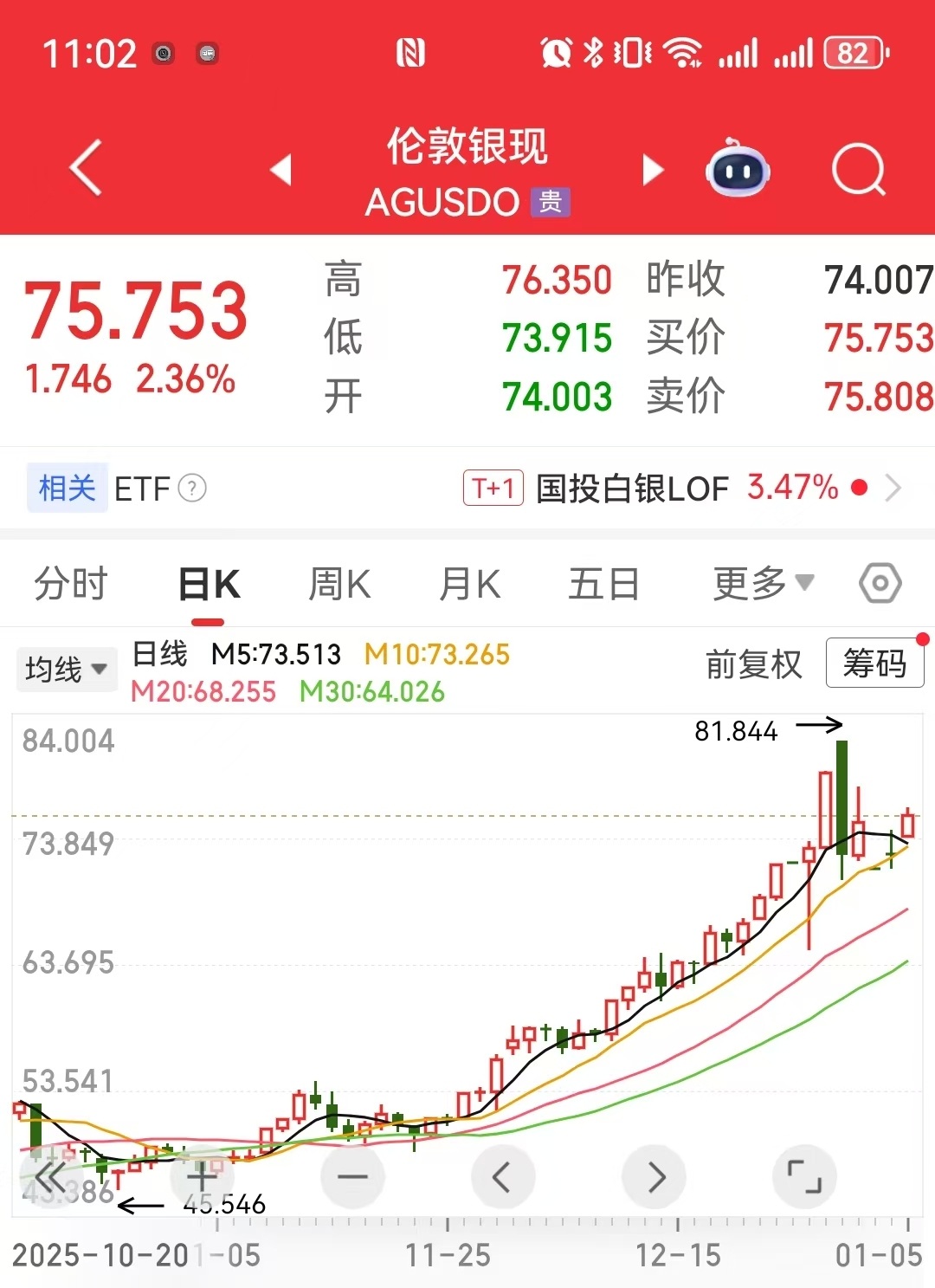
Task: View the 月K chart tab
Action: click(x=470, y=584)
